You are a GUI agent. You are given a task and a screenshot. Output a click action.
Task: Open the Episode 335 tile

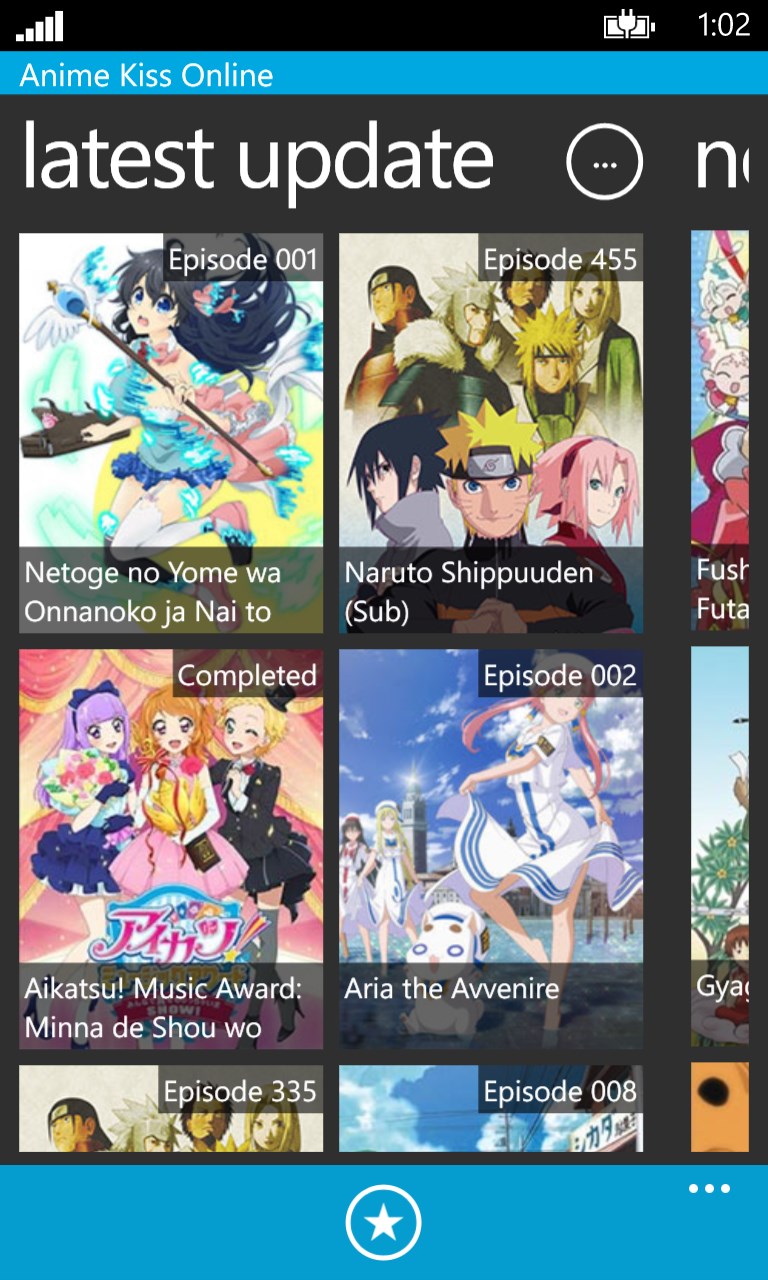[171, 1108]
